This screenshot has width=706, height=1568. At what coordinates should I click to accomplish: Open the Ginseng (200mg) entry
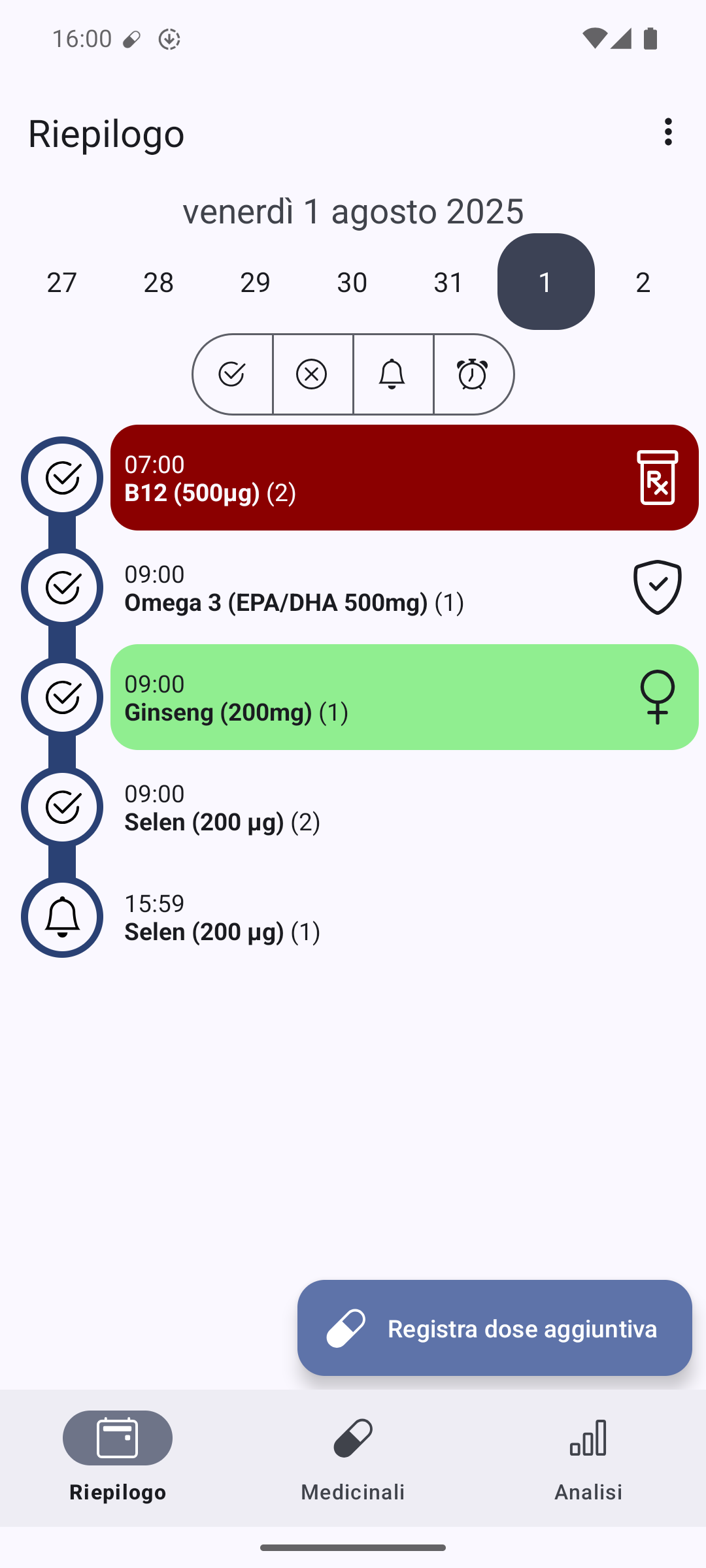pyautogui.click(x=405, y=697)
